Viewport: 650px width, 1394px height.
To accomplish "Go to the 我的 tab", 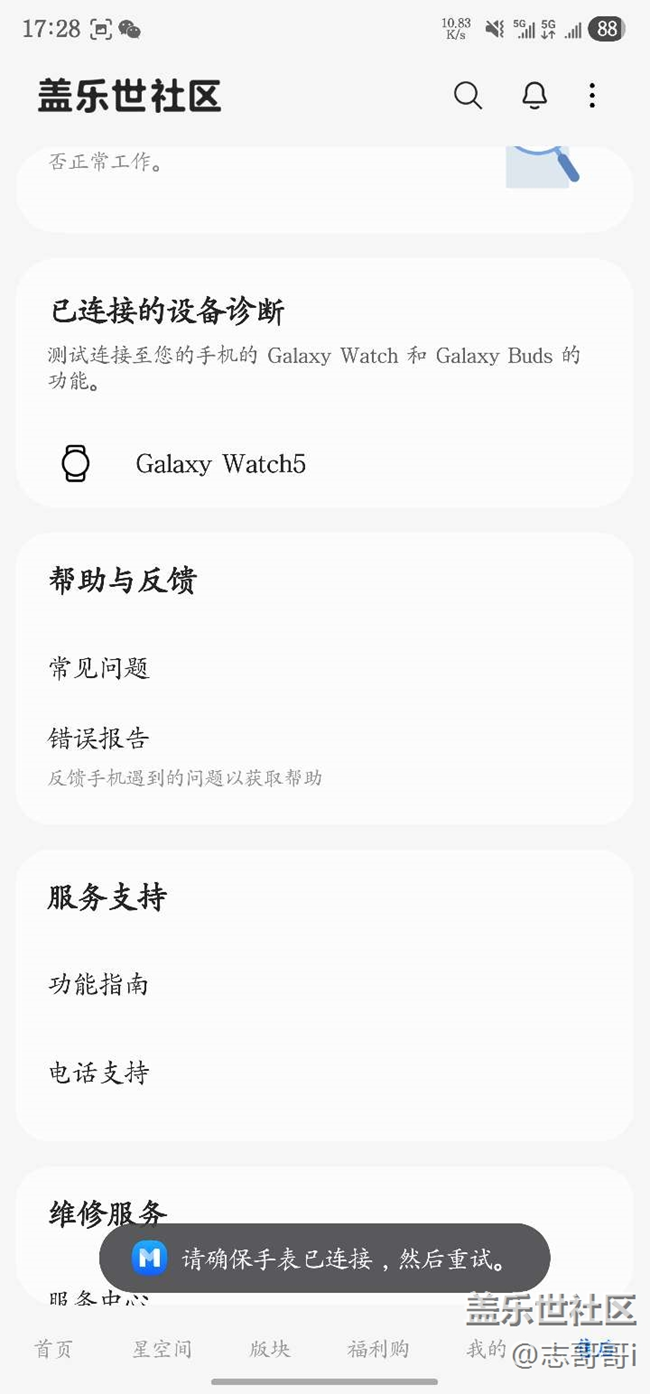I will click(x=486, y=1349).
